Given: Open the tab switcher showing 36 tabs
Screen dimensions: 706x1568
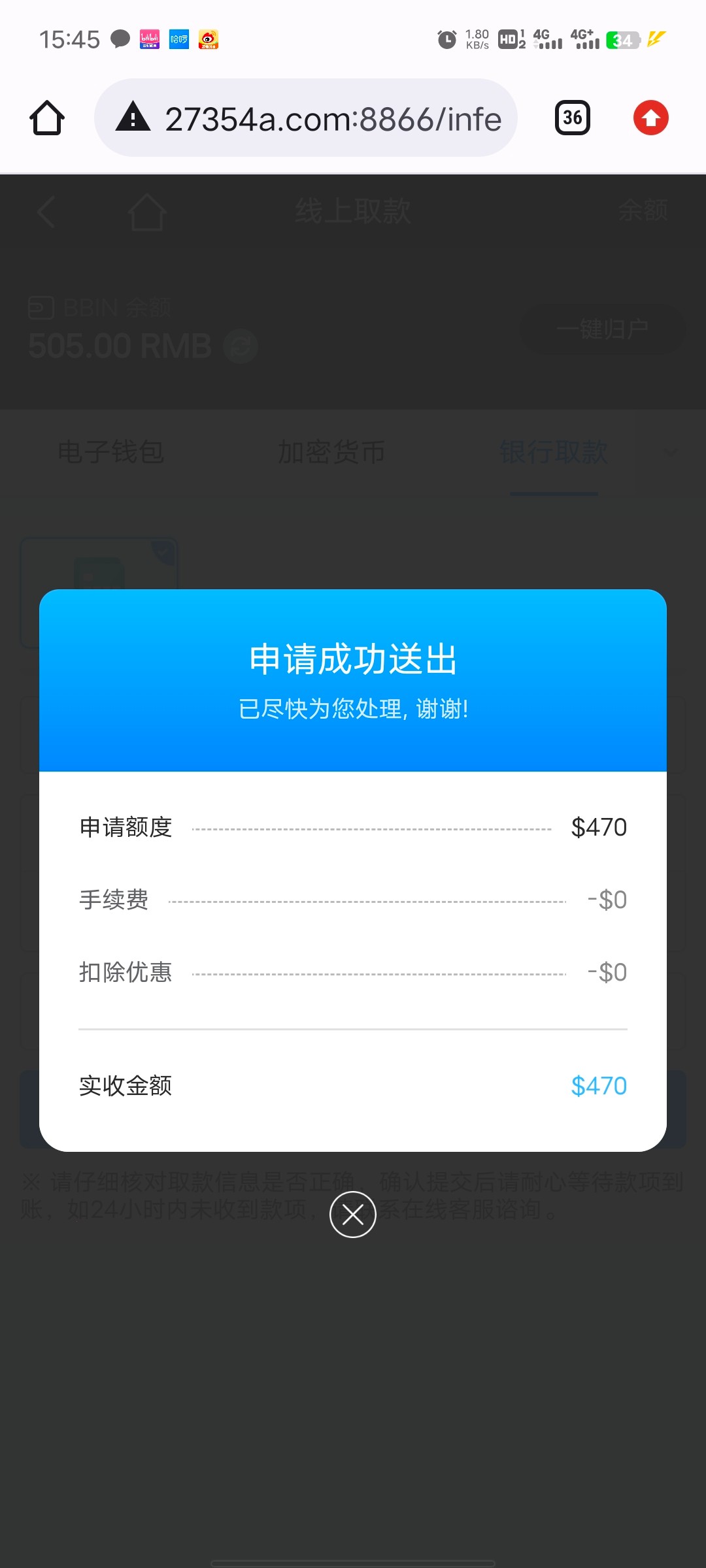Looking at the screenshot, I should 572,118.
